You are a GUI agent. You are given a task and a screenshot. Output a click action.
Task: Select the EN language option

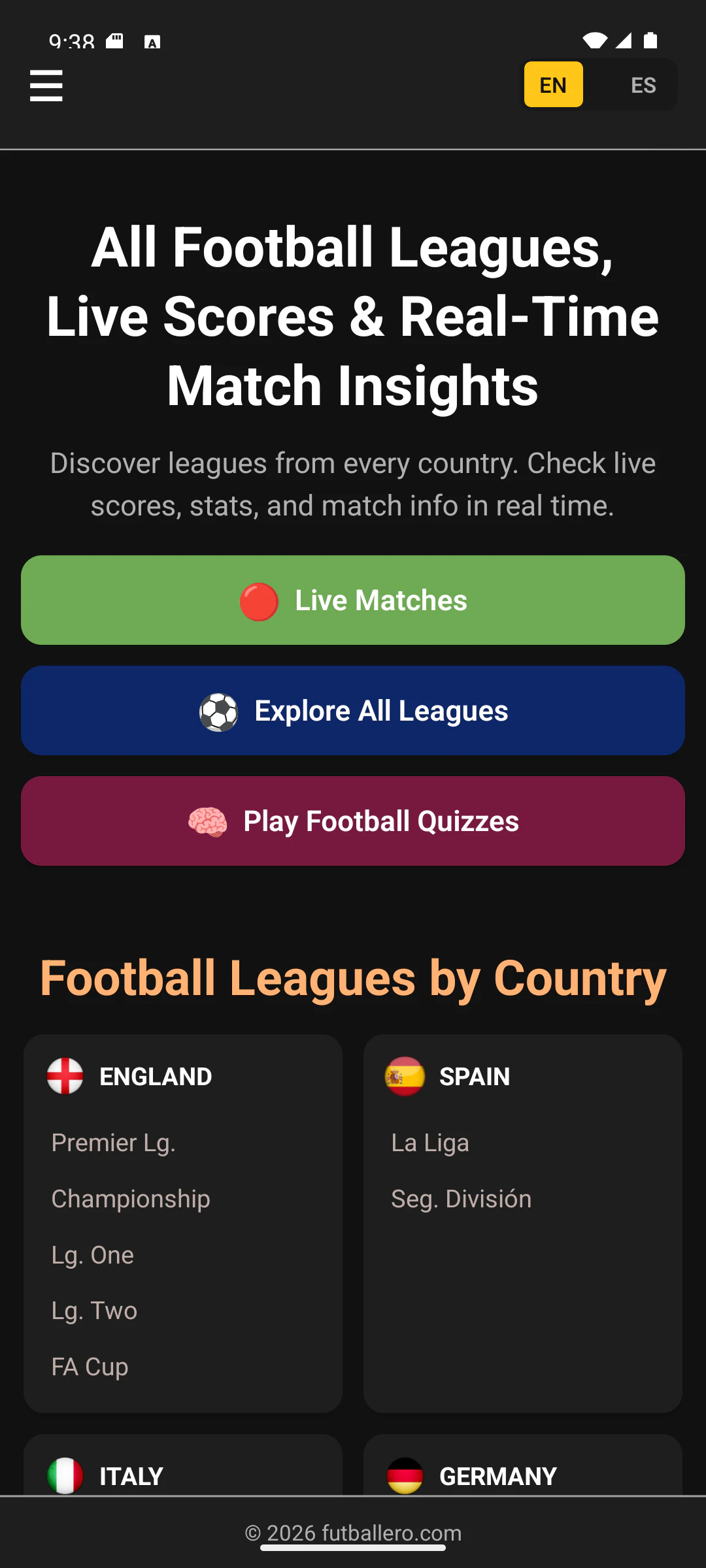(553, 85)
